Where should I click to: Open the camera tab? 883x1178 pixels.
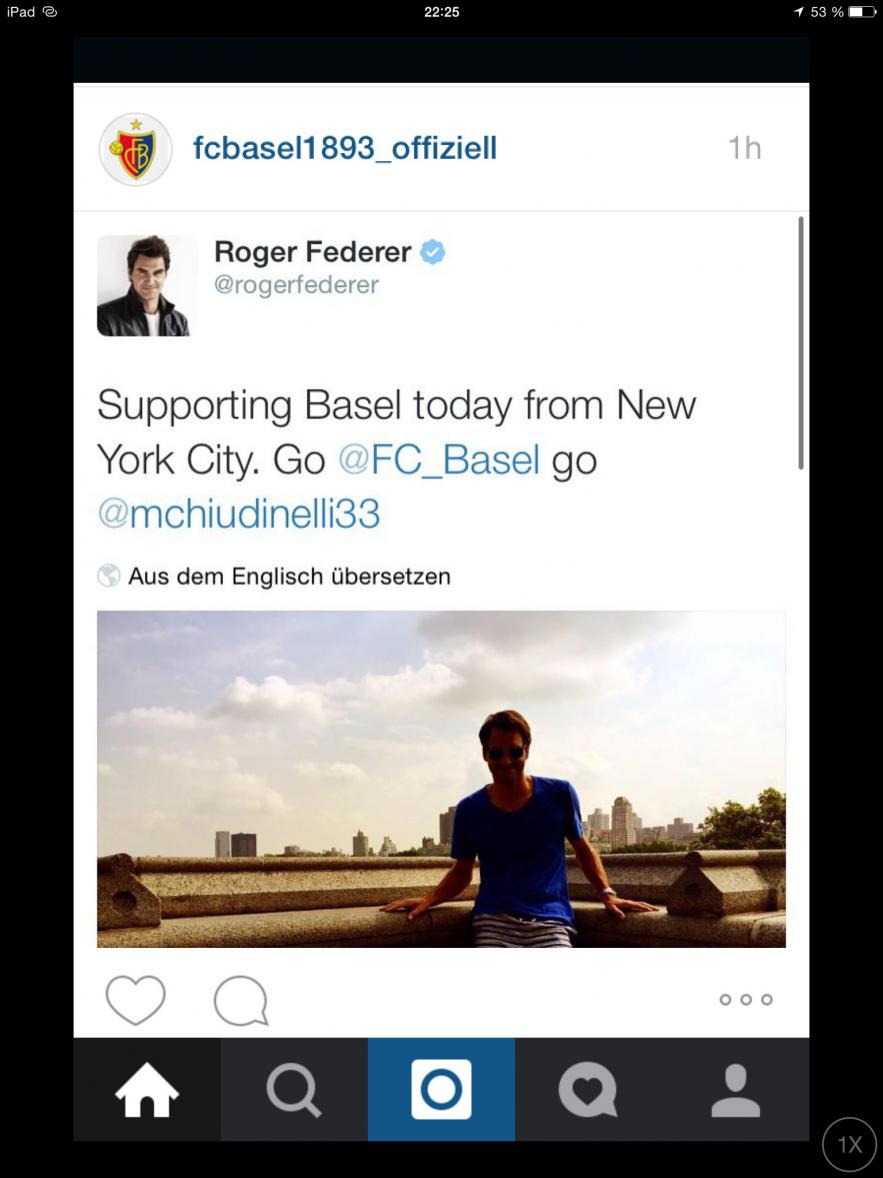click(x=441, y=1090)
